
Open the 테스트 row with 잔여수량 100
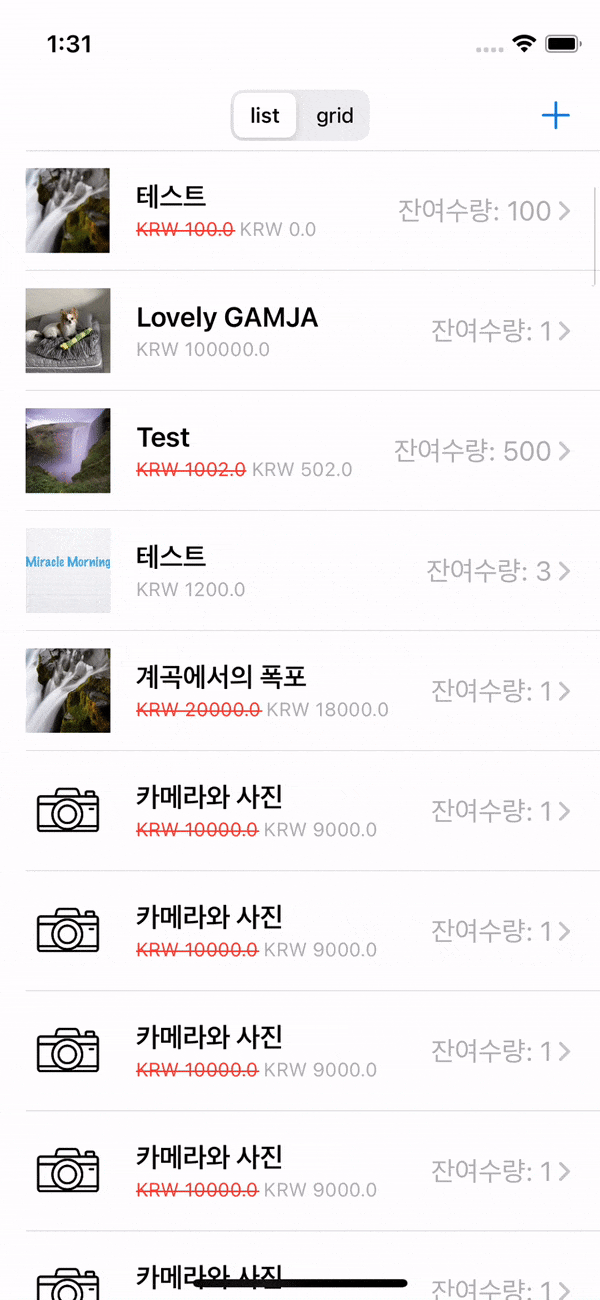tap(300, 211)
